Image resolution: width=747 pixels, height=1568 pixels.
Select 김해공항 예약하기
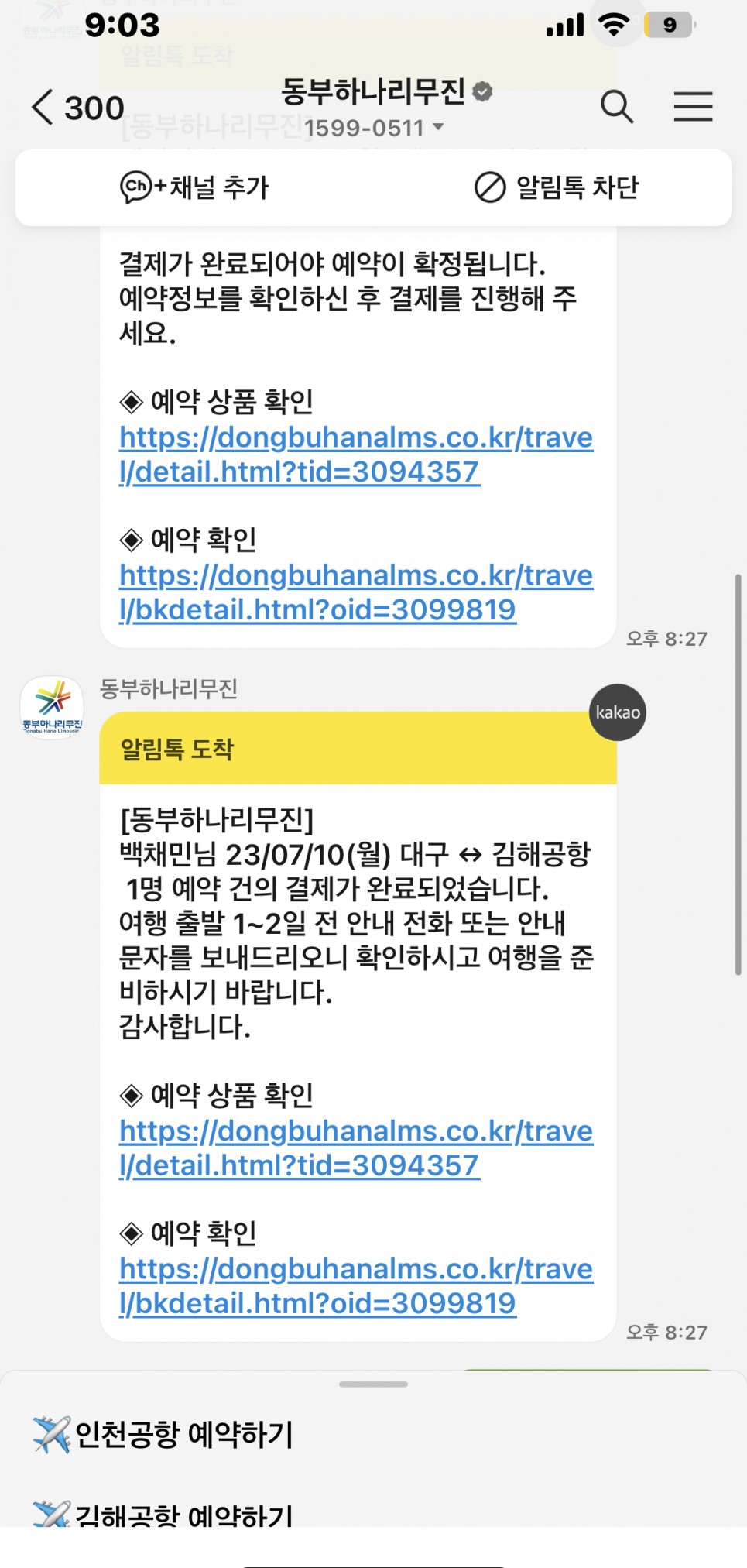tap(164, 1514)
